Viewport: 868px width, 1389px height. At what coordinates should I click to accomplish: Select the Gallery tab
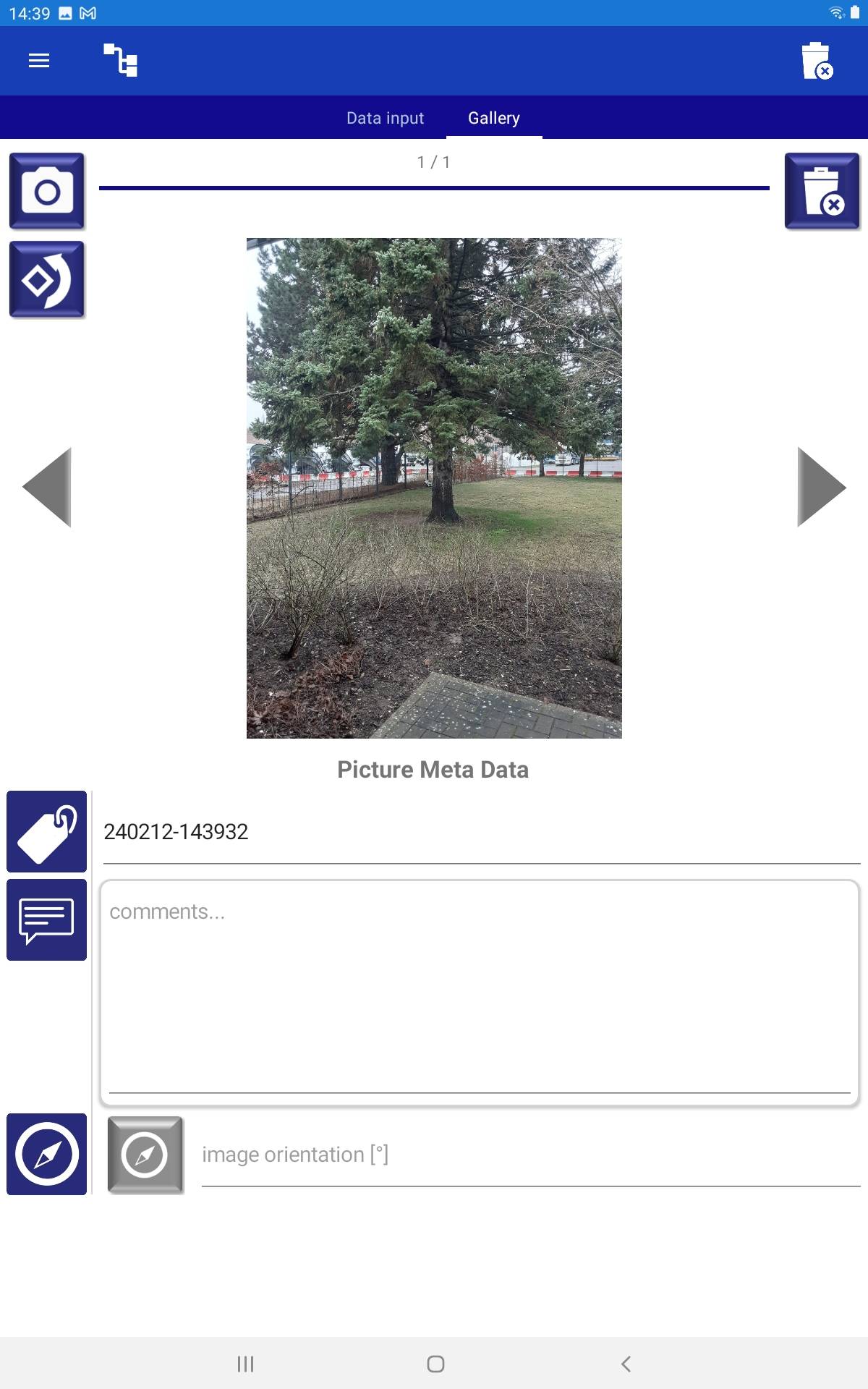click(494, 118)
